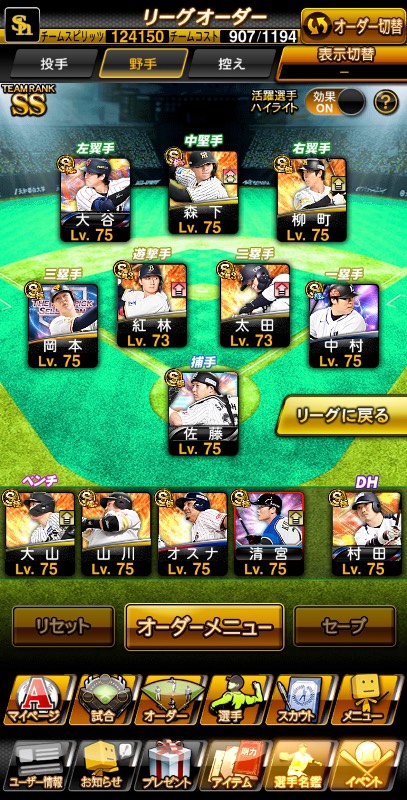This screenshot has width=407, height=800.
Task: Select bench player 清宮 card
Action: pos(269,534)
